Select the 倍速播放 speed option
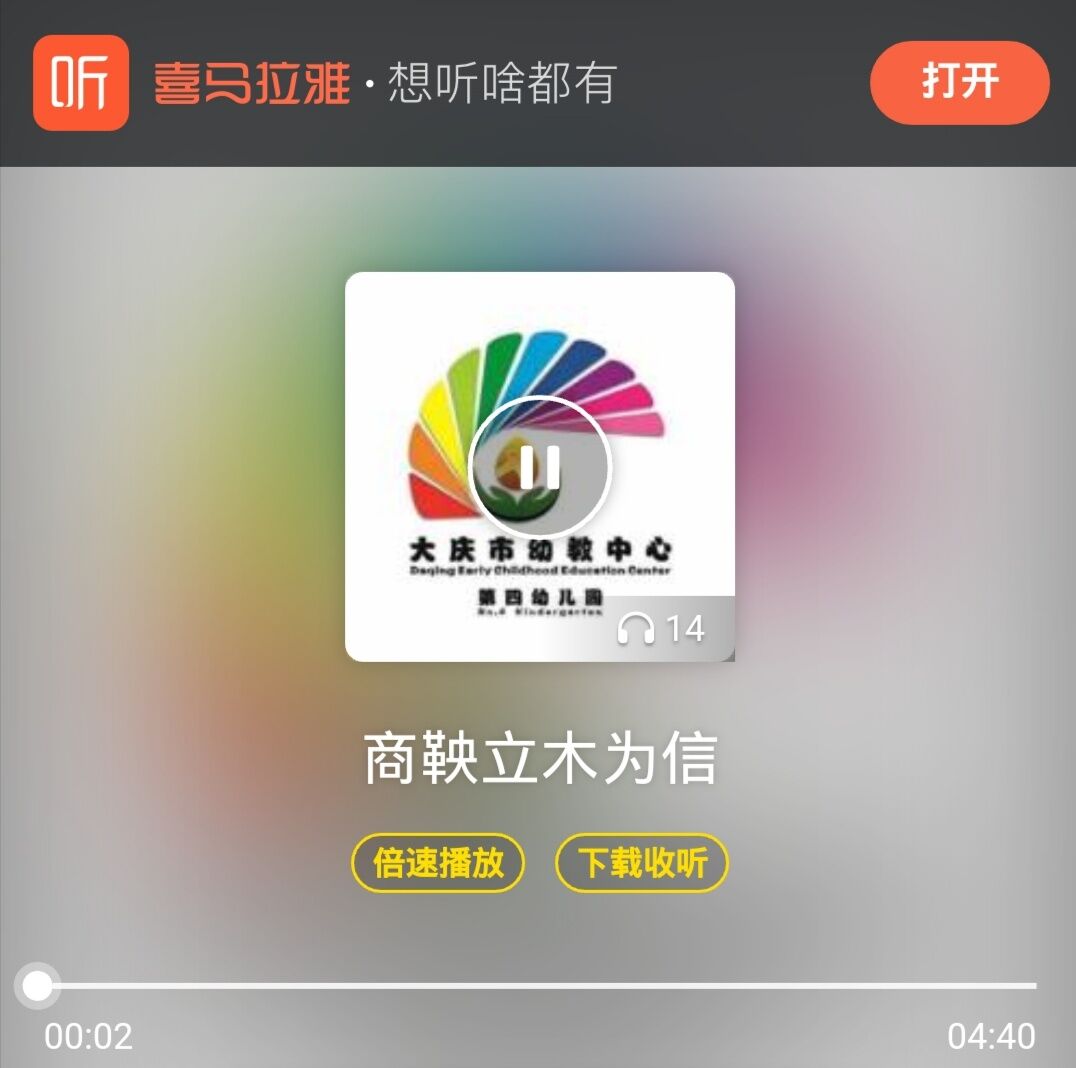 pyautogui.click(x=438, y=862)
